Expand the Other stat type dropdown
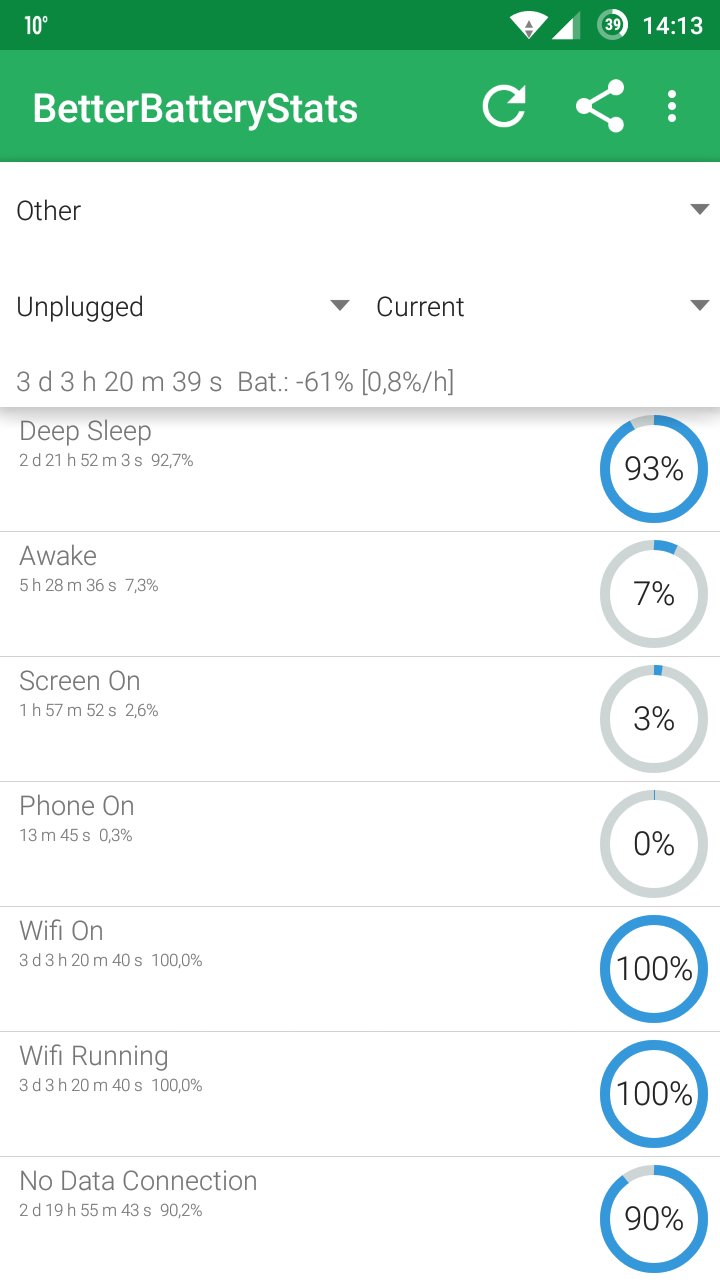Screen dimensions: 720x1280 coord(360,211)
